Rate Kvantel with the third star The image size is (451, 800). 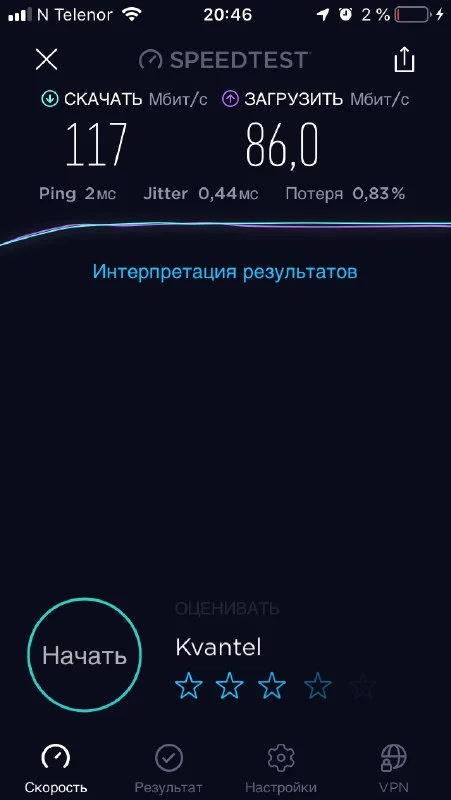(271, 686)
